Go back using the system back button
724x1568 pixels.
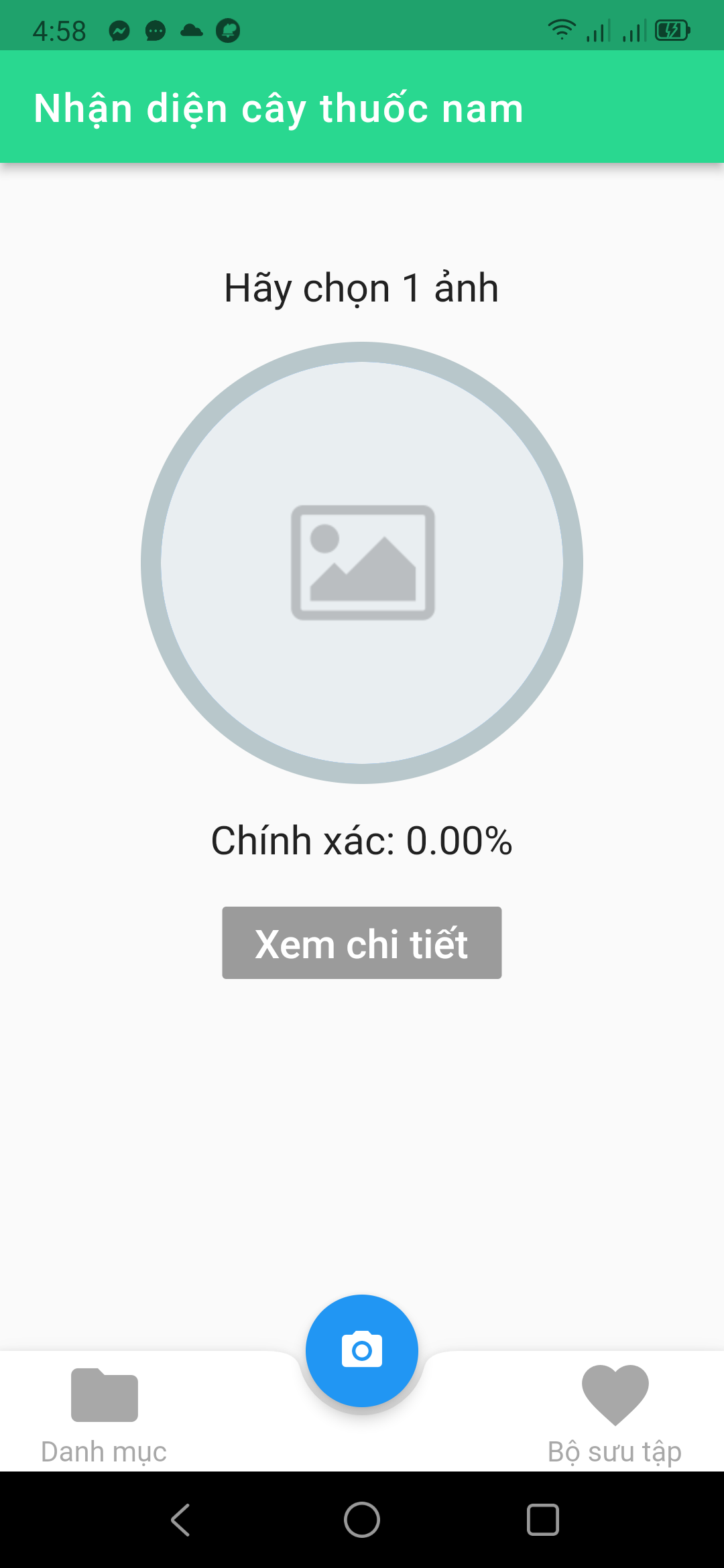[181, 1520]
